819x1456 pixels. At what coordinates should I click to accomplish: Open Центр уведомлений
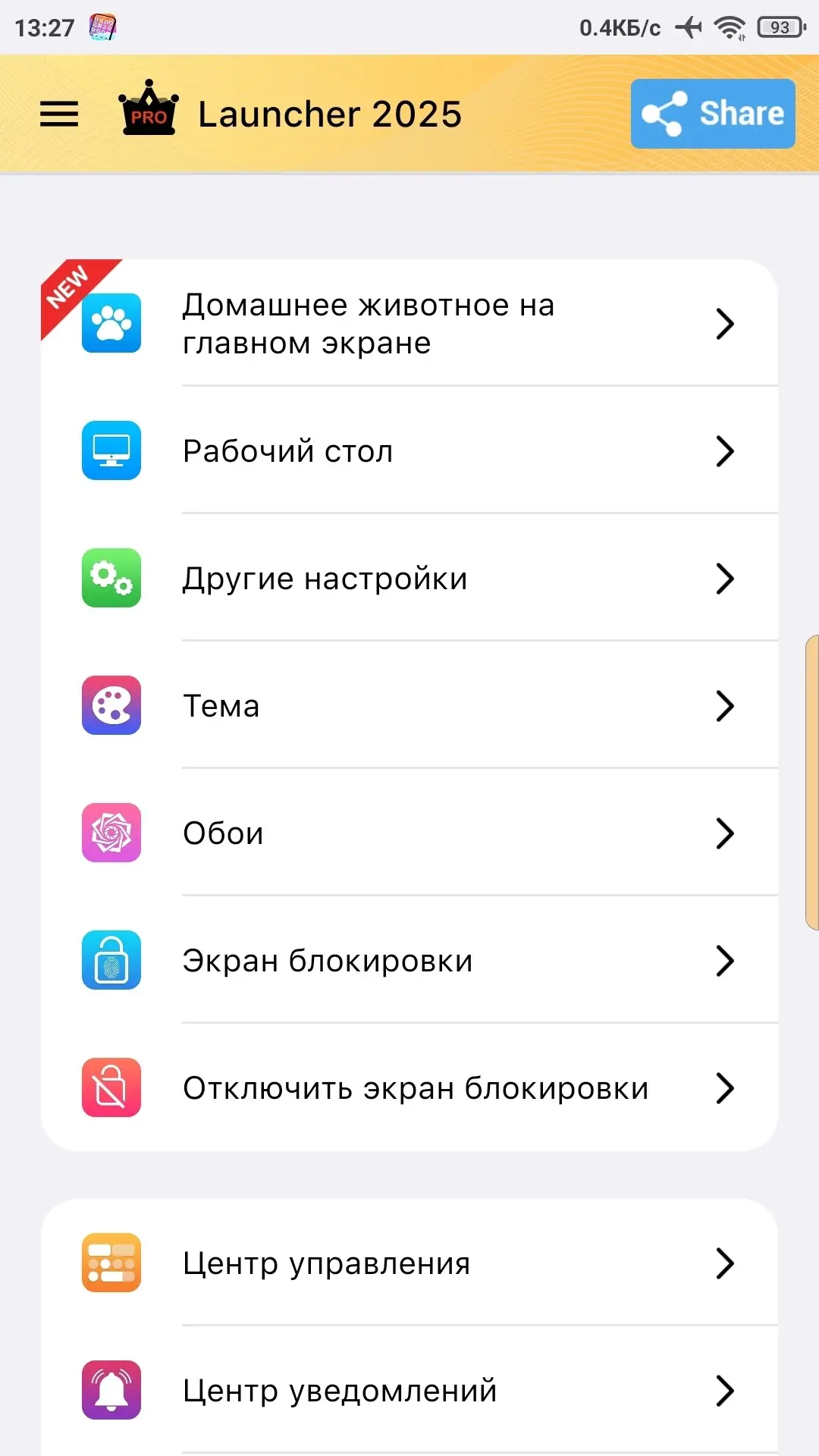click(409, 1391)
